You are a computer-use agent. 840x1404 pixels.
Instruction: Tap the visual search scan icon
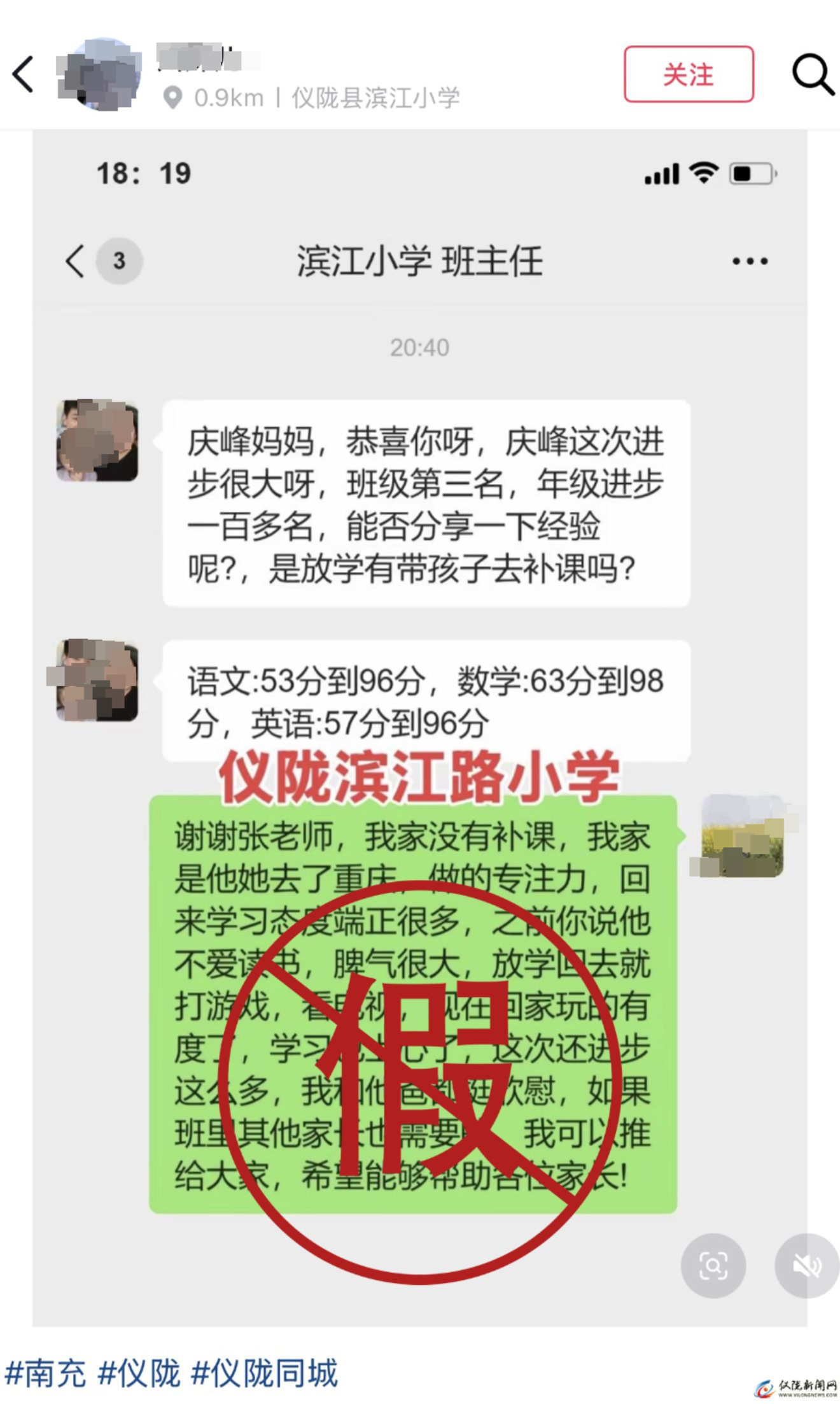(713, 1265)
